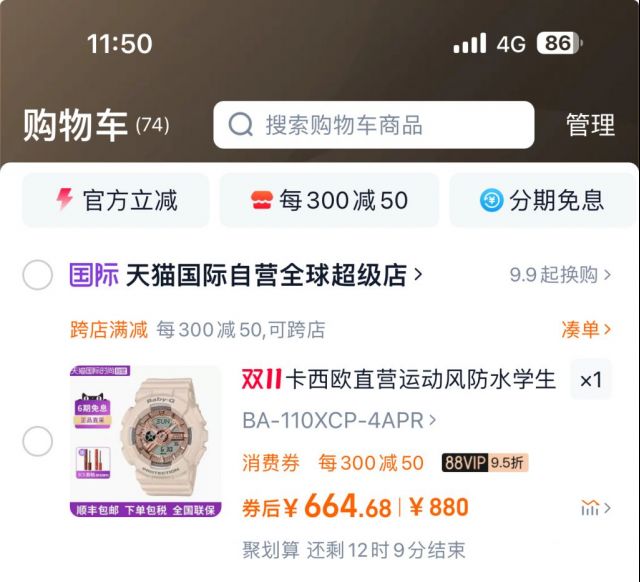The height and width of the screenshot is (582, 640).
Task: Select the 每300减50 filter chip
Action: [329, 200]
